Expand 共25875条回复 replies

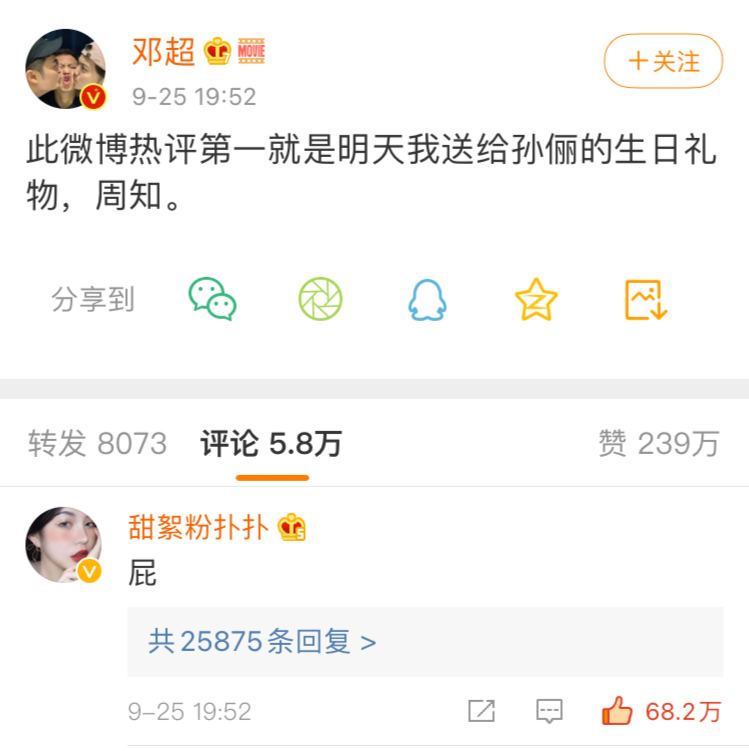pyautogui.click(x=262, y=641)
